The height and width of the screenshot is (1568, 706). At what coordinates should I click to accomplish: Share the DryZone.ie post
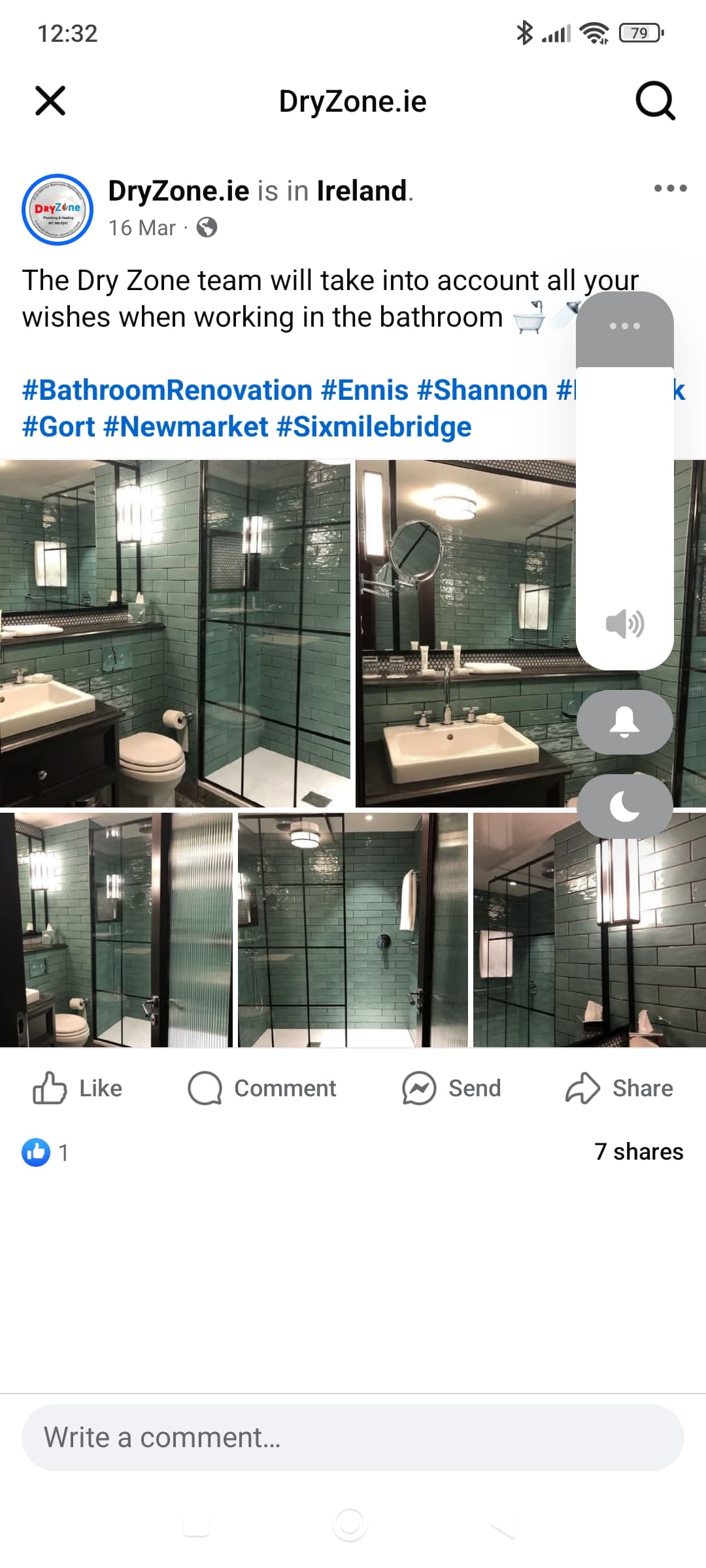tap(619, 1088)
